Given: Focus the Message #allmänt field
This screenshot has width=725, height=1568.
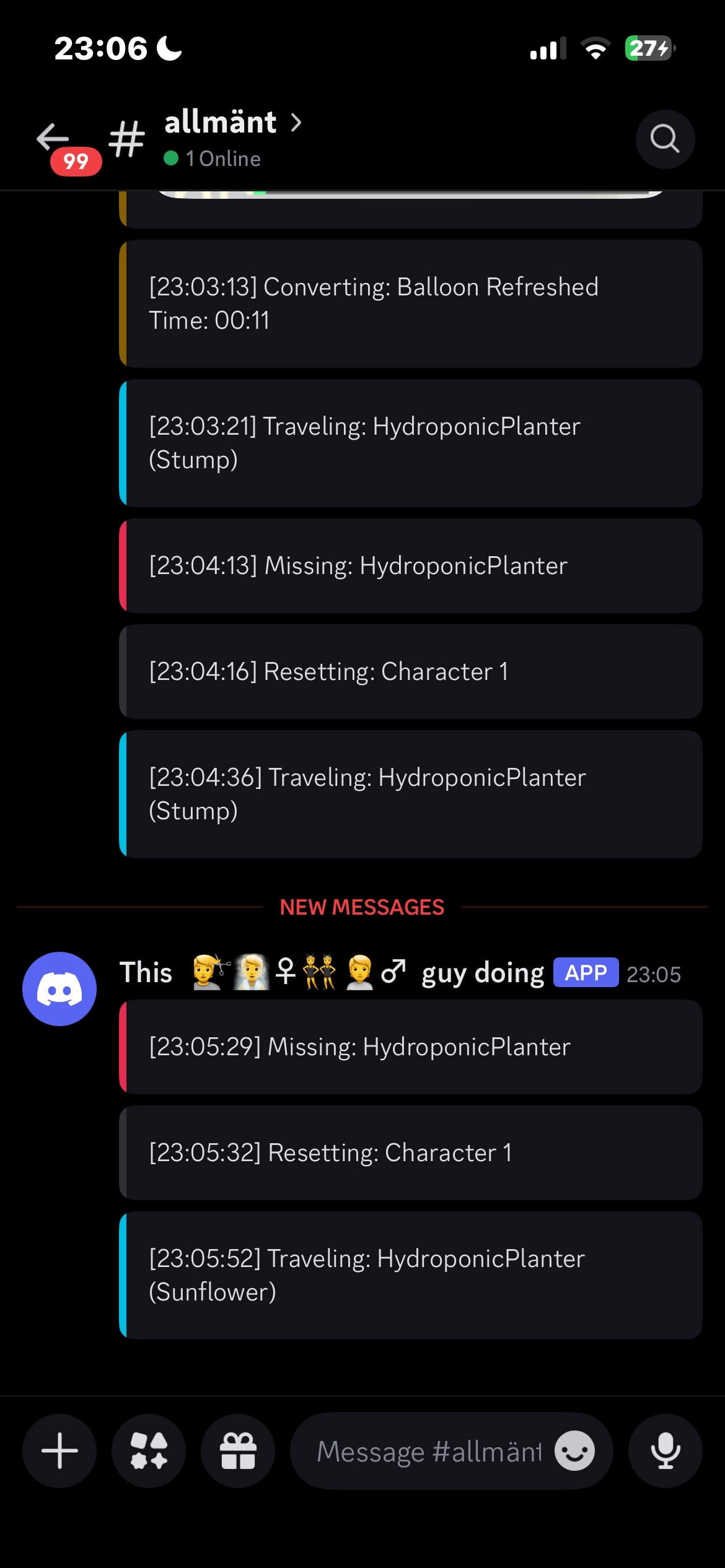Looking at the screenshot, I should click(429, 1452).
